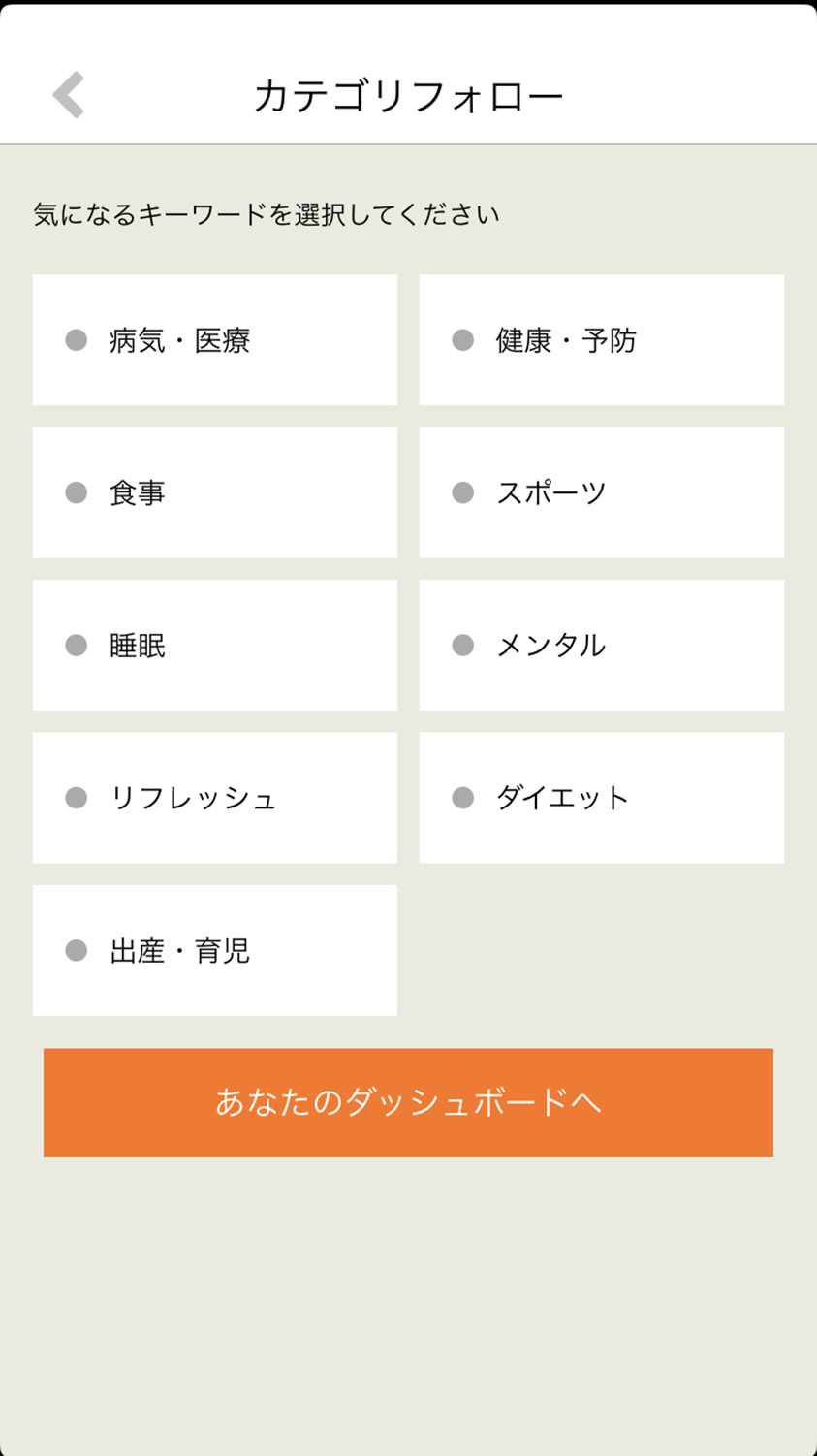
Task: Select 睡眠 as an interest
Action: [215, 646]
